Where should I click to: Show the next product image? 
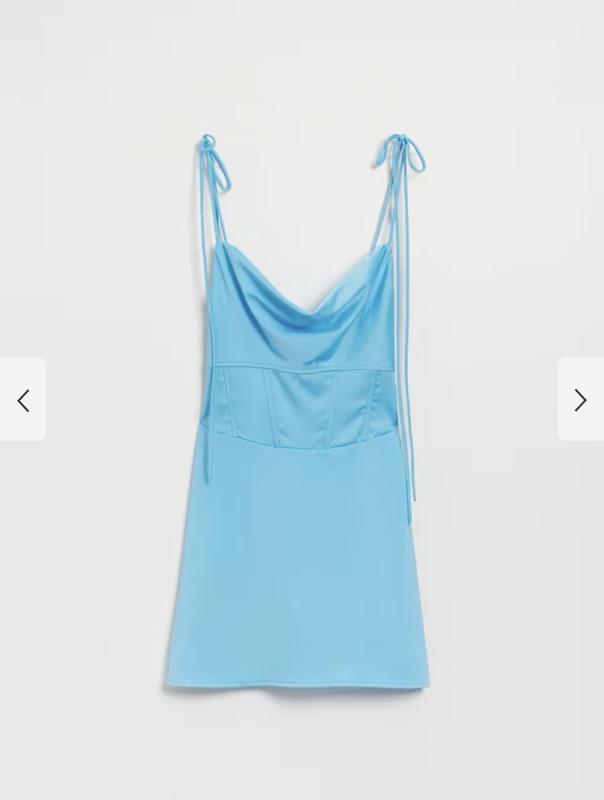580,400
